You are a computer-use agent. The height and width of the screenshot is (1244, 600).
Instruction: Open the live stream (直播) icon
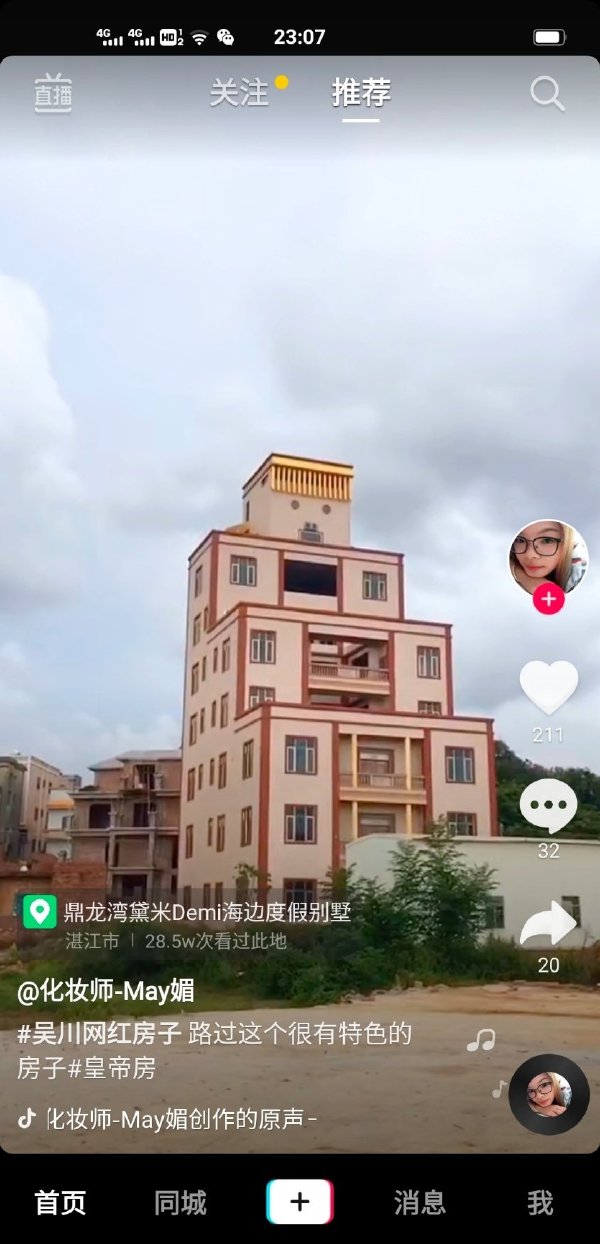click(x=53, y=94)
